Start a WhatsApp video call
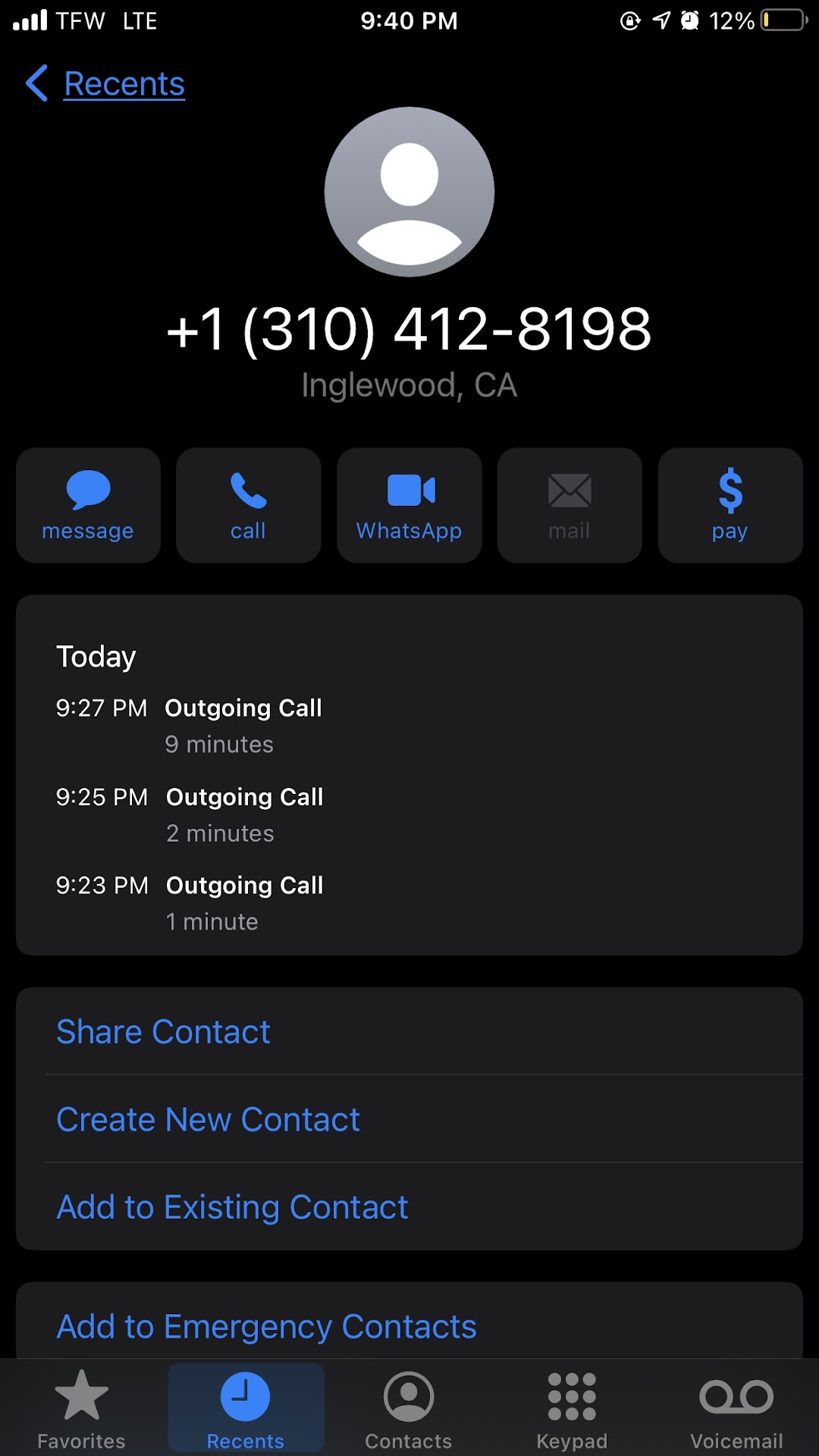This screenshot has width=819, height=1456. pos(409,505)
